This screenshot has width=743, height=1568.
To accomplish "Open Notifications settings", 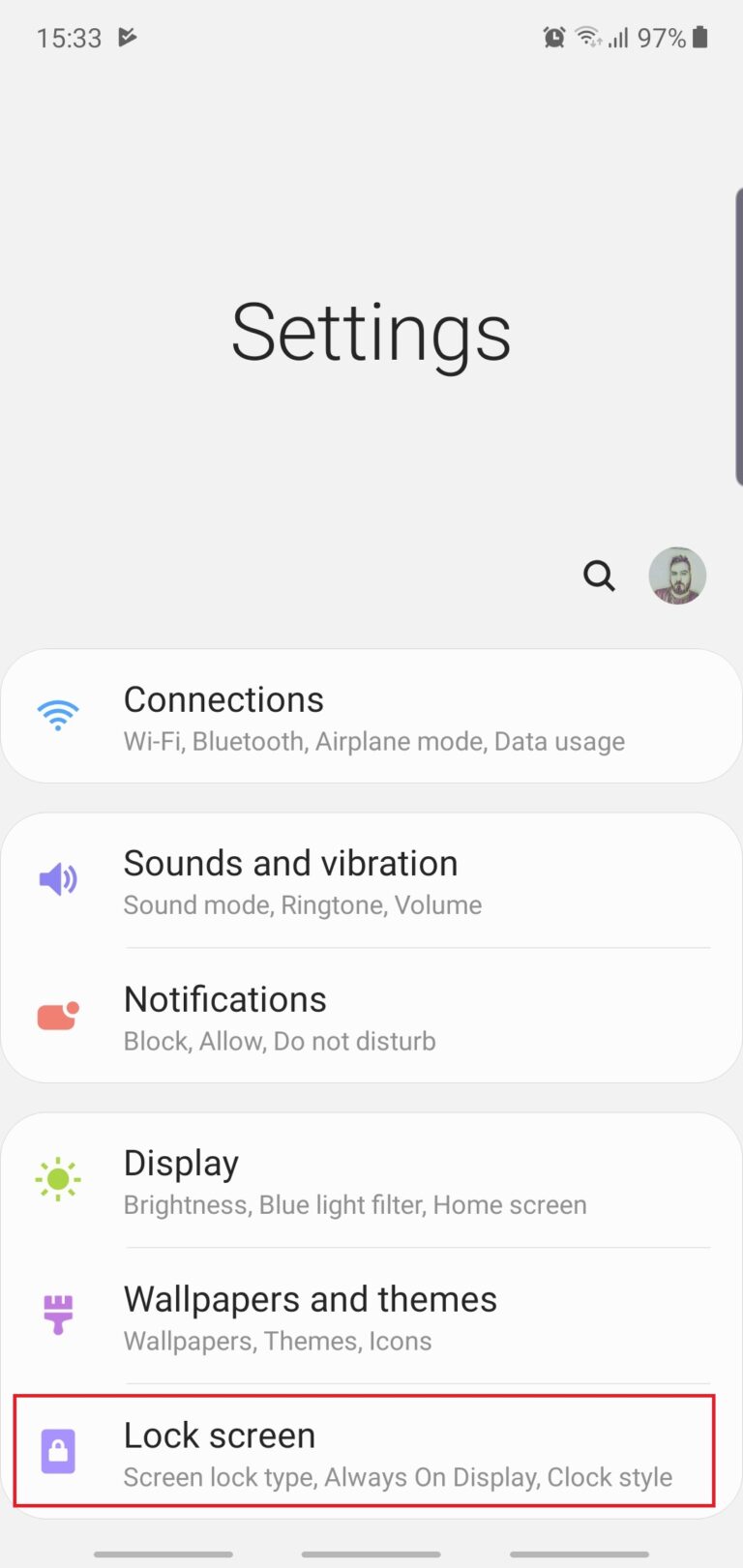I will click(371, 1016).
